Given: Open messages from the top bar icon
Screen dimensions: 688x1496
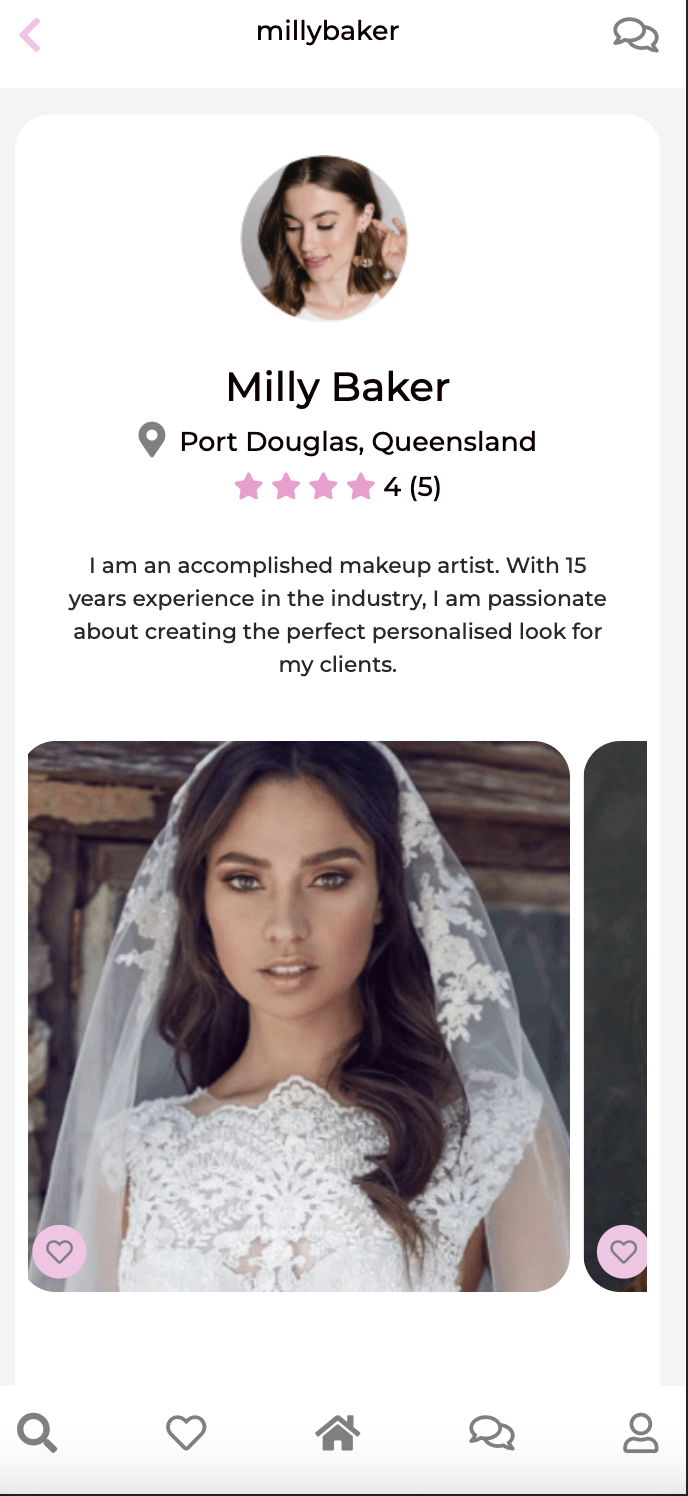Looking at the screenshot, I should click(x=635, y=35).
